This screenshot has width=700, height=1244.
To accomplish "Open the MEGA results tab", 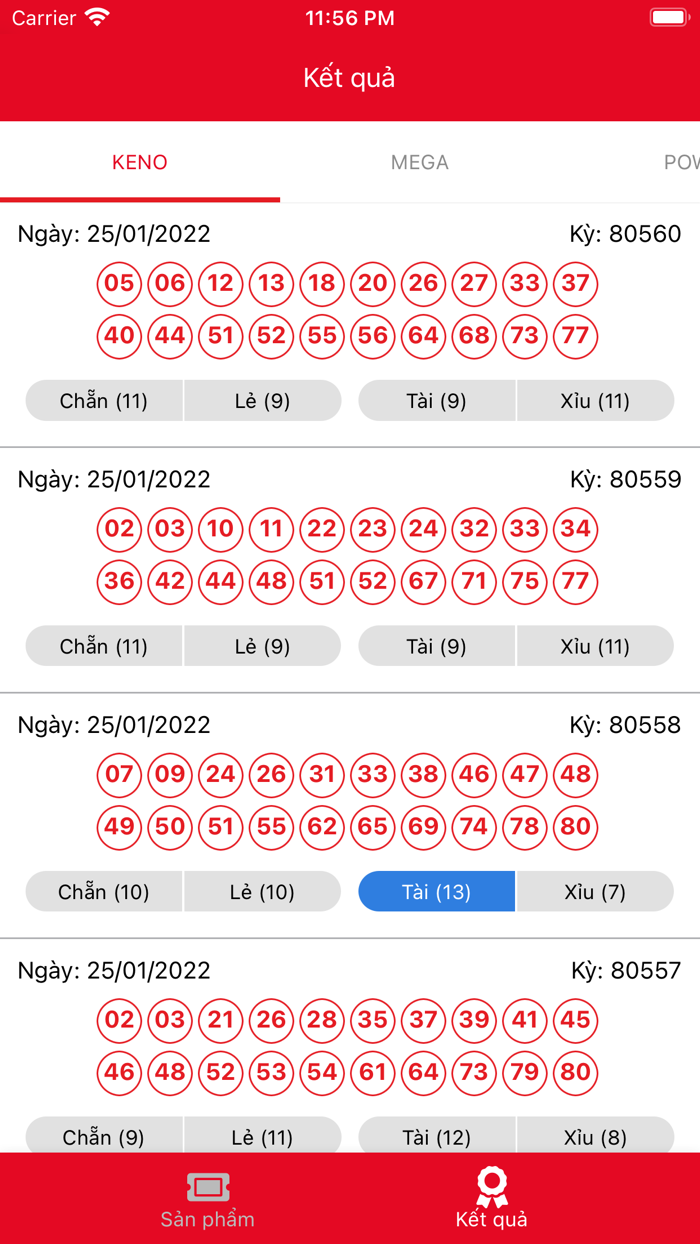I will click(419, 163).
